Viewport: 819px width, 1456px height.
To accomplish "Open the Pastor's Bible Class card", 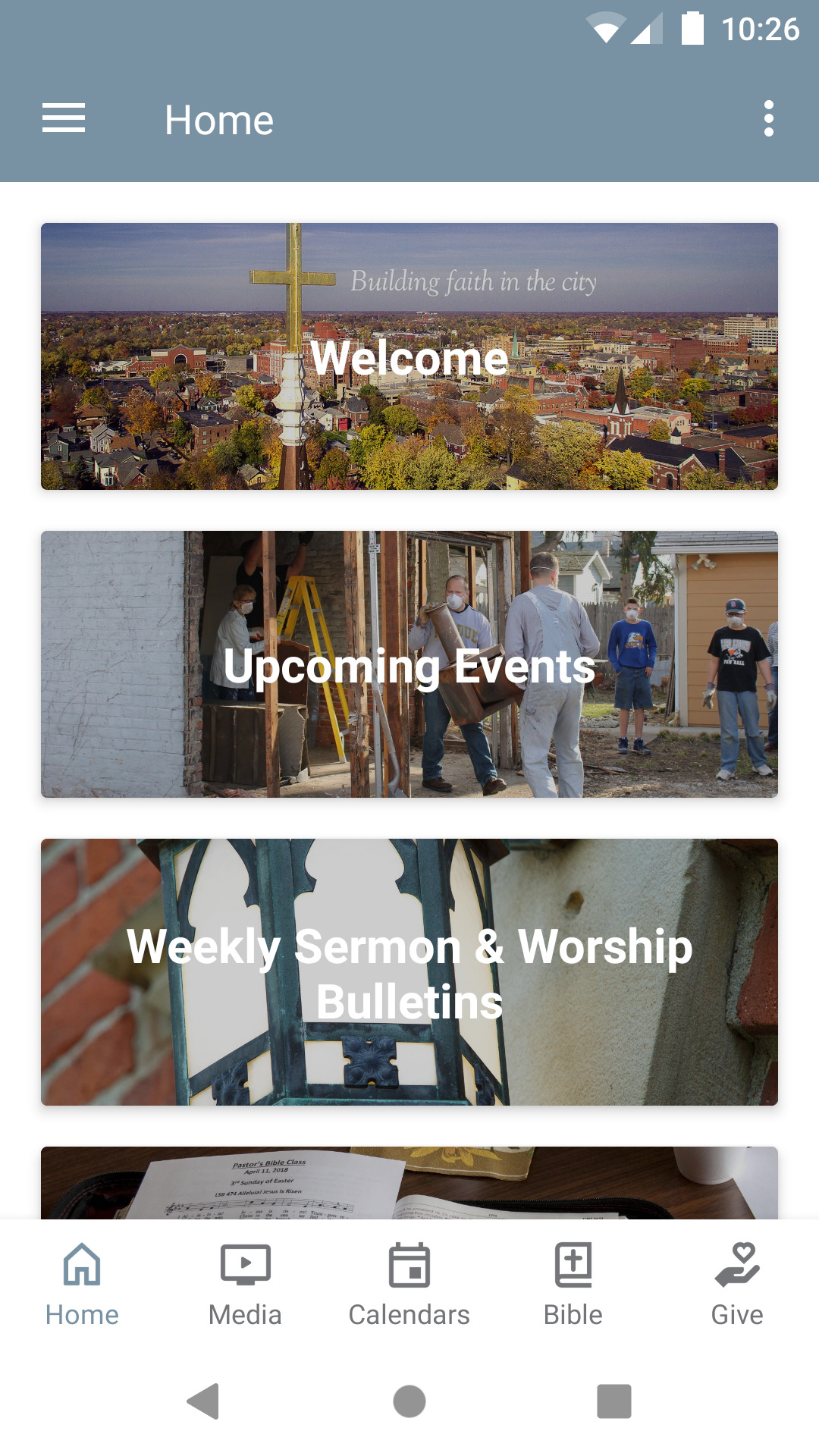I will pos(409,1183).
